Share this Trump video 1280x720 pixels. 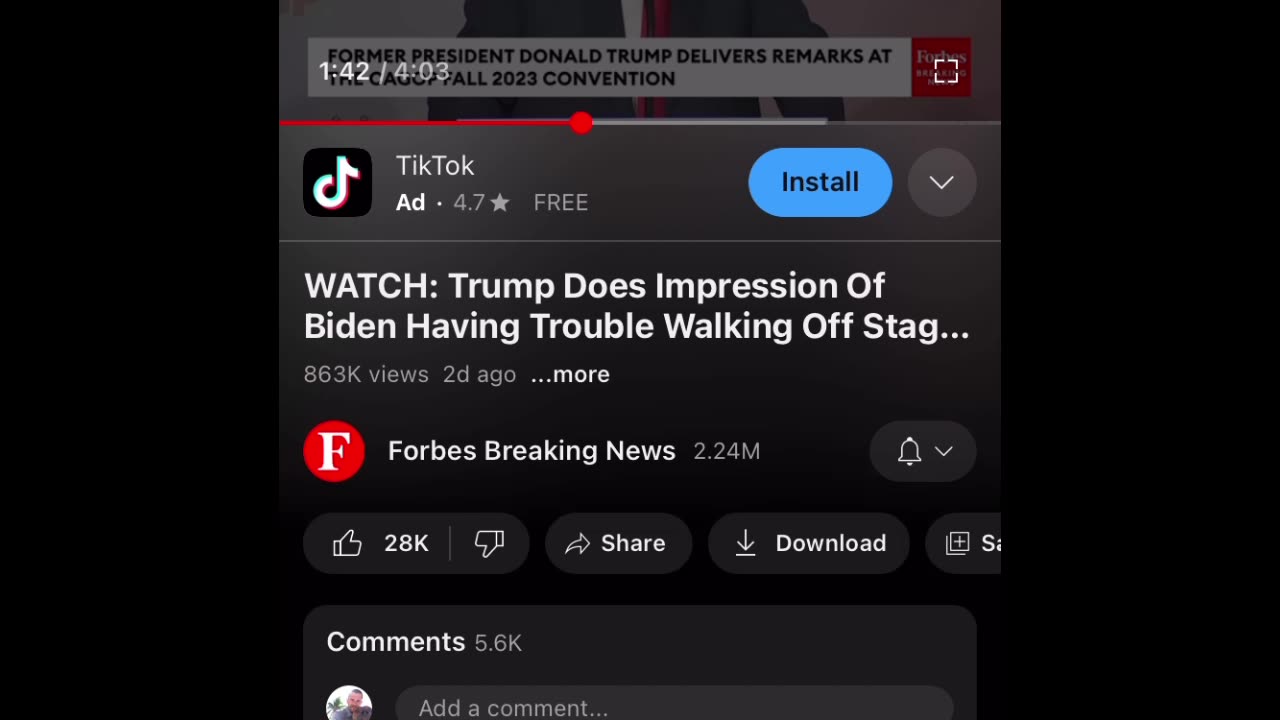click(x=618, y=543)
